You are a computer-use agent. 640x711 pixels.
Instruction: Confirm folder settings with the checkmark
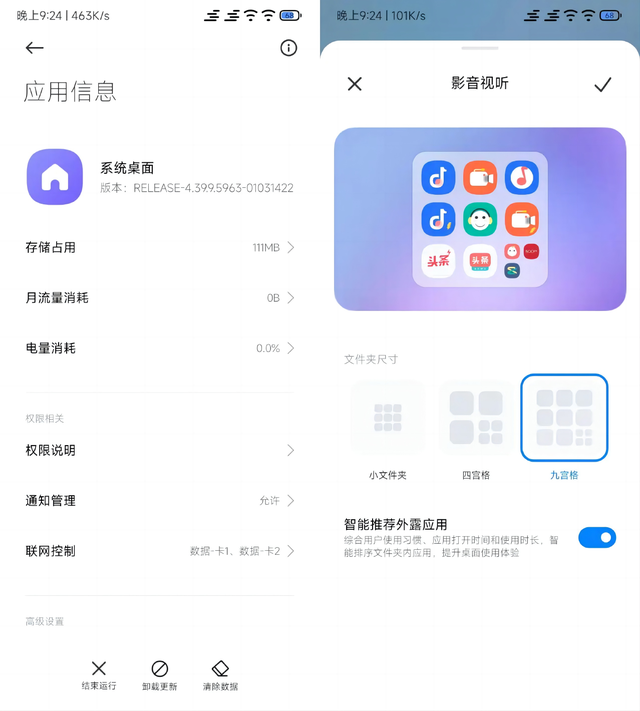602,85
